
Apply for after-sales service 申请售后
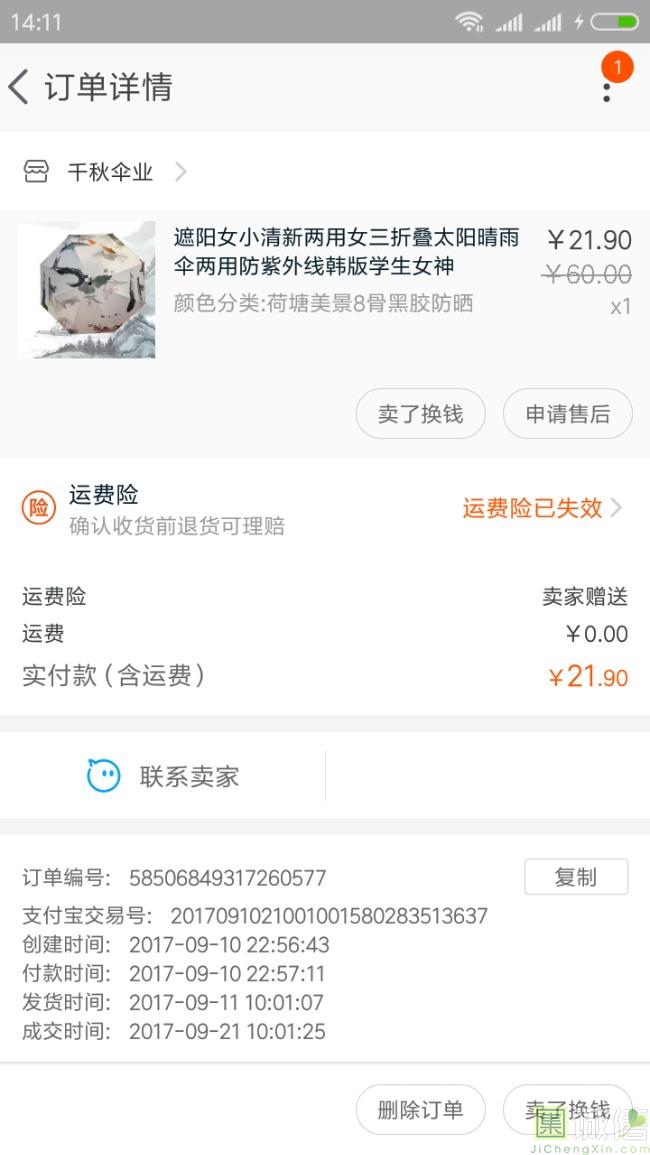pos(567,414)
